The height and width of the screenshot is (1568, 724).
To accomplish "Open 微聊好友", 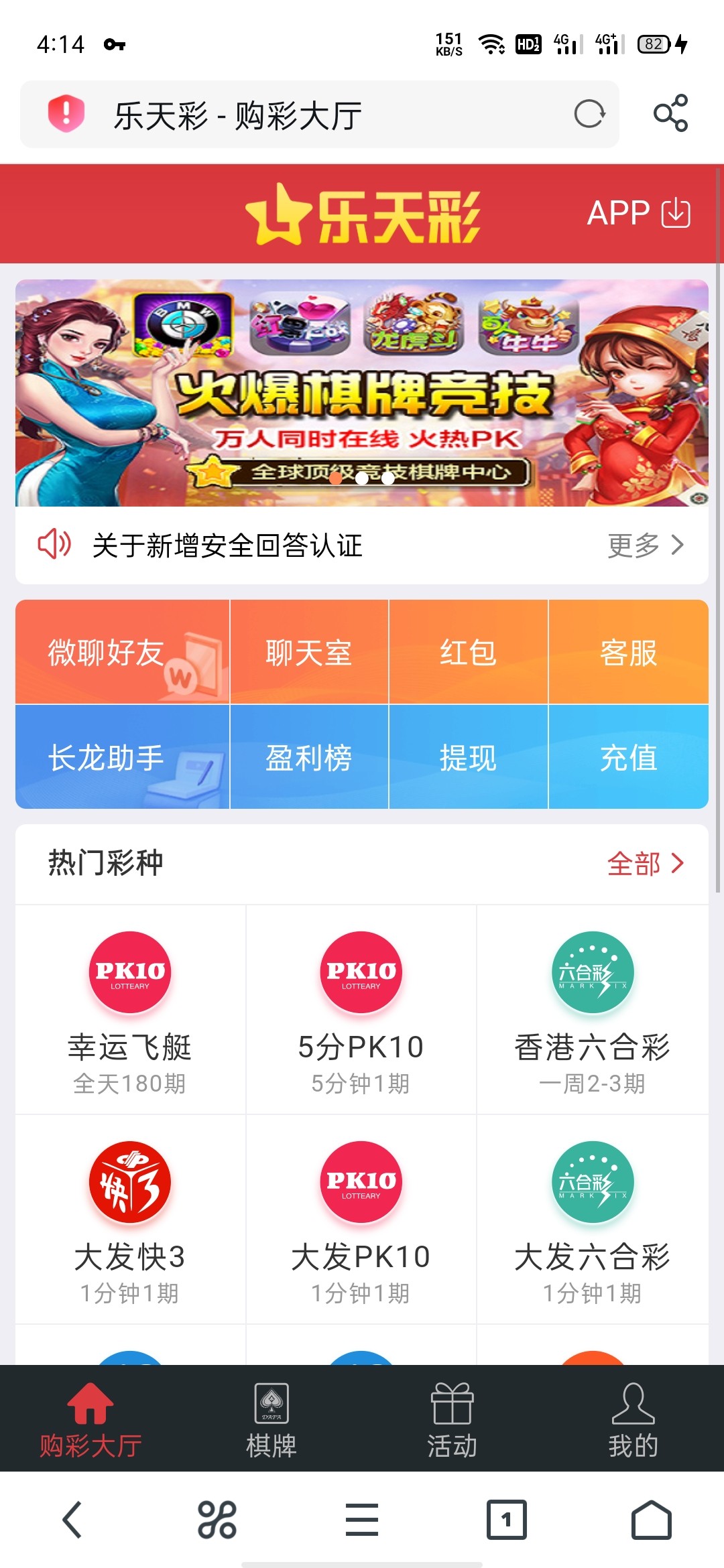I will (x=123, y=653).
